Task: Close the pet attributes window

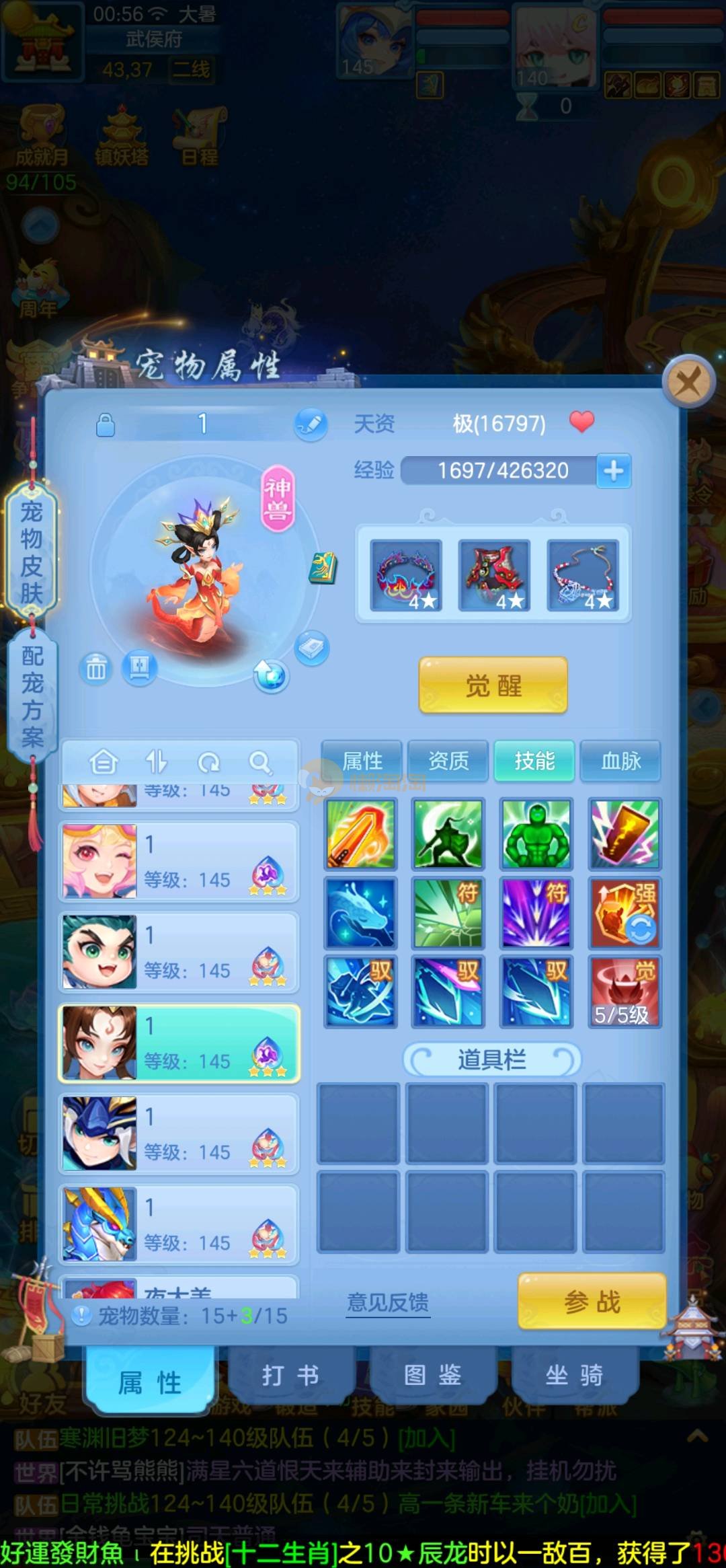Action: (688, 382)
